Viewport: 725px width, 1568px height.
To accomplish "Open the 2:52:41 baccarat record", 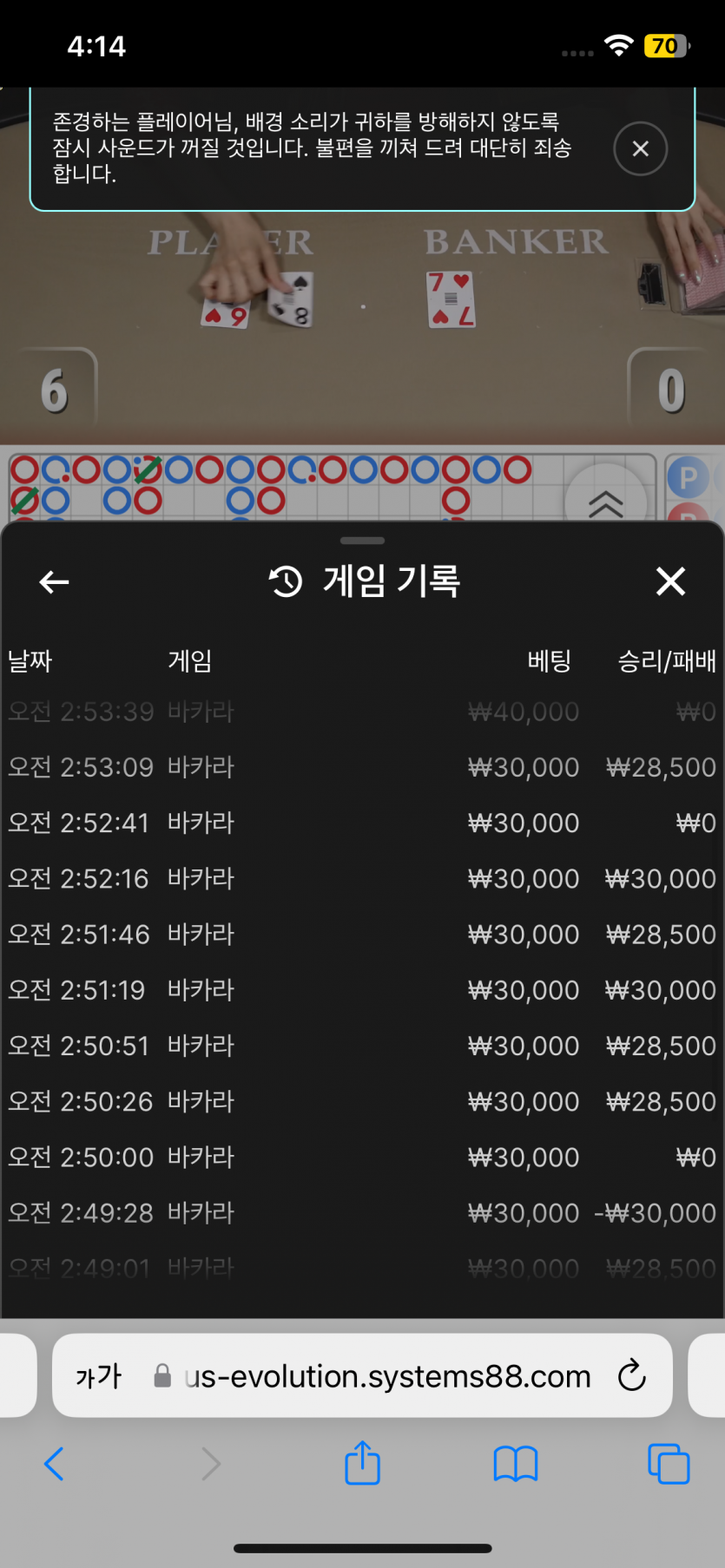I will pos(362,823).
